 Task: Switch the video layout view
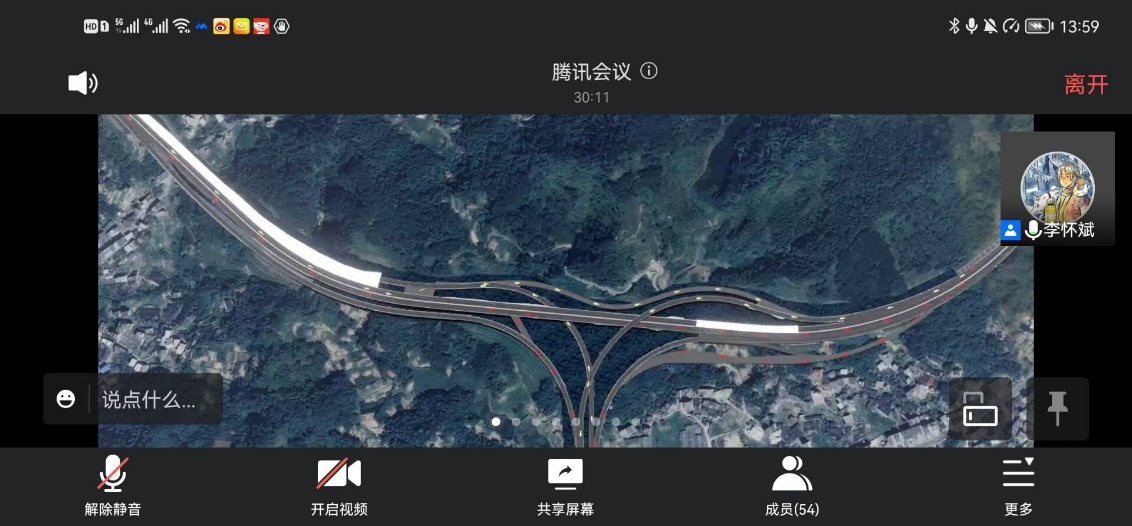(x=980, y=409)
